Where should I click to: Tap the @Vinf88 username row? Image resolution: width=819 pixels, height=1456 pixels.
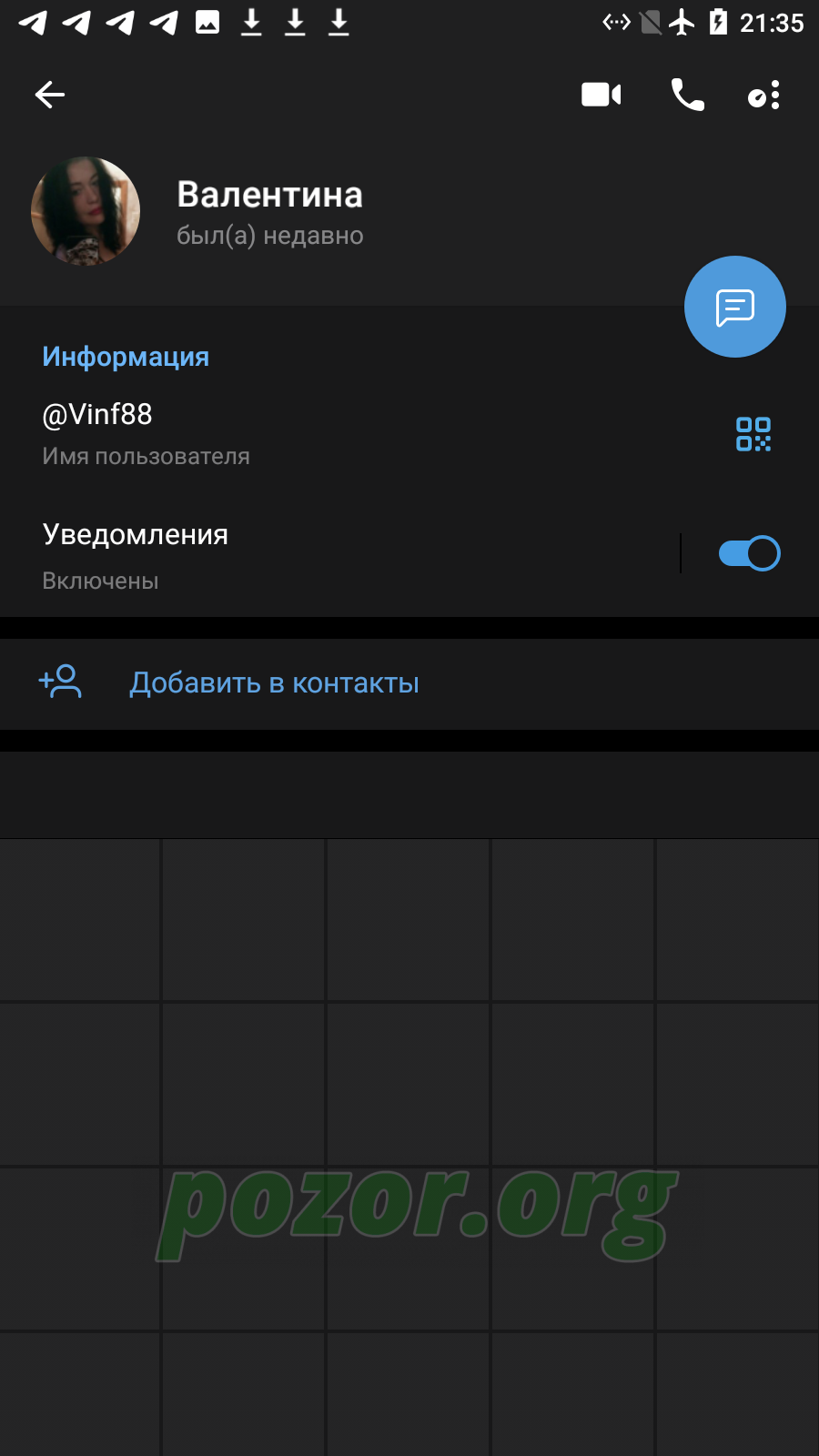click(364, 433)
